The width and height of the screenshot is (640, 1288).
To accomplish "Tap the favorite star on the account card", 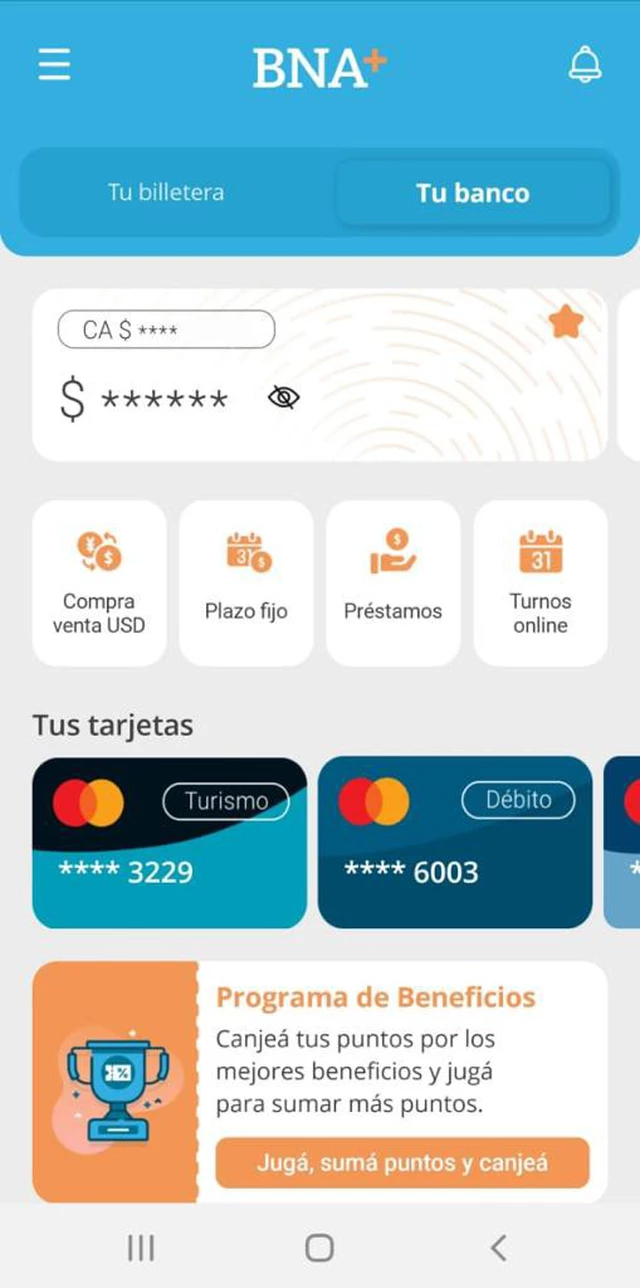I will tap(565, 322).
